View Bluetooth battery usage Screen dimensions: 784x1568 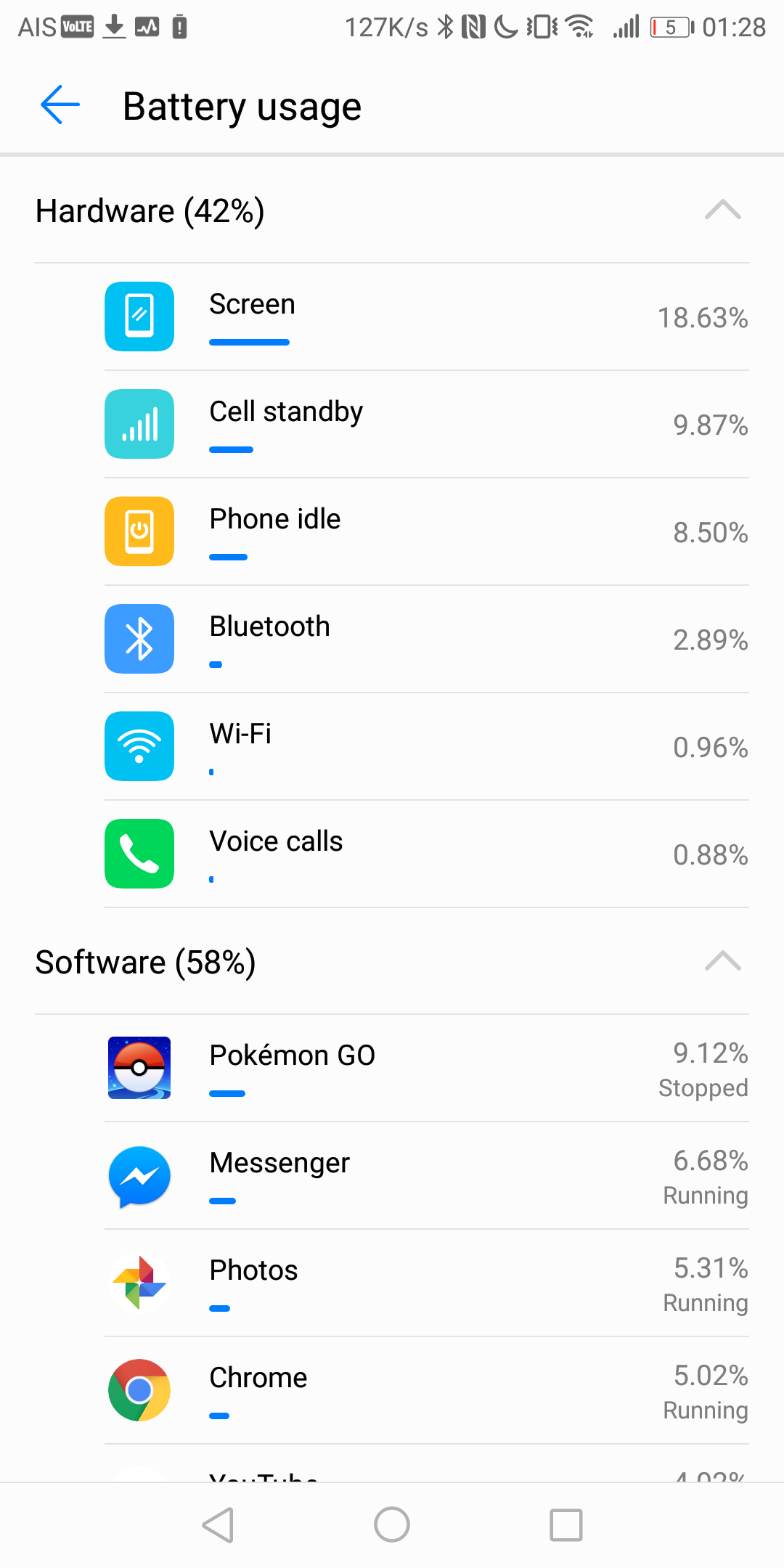click(427, 640)
